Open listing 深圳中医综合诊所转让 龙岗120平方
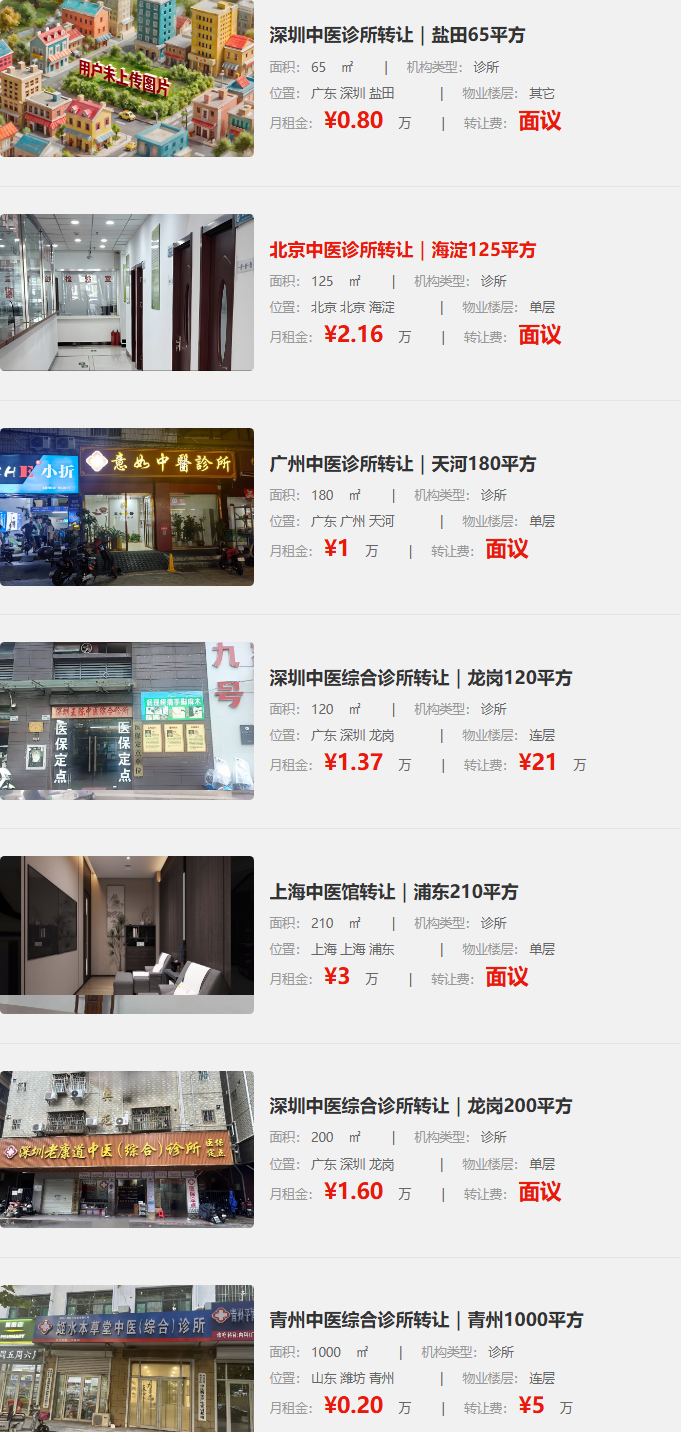The height and width of the screenshot is (1432, 681). [420, 678]
